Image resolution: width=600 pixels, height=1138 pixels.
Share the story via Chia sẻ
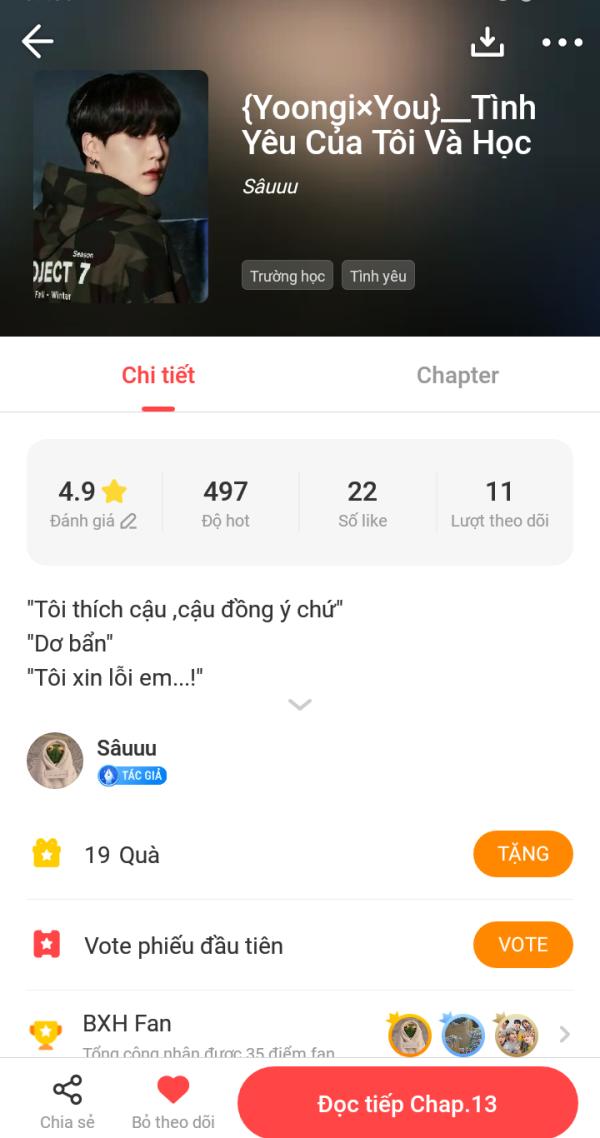pyautogui.click(x=67, y=1100)
